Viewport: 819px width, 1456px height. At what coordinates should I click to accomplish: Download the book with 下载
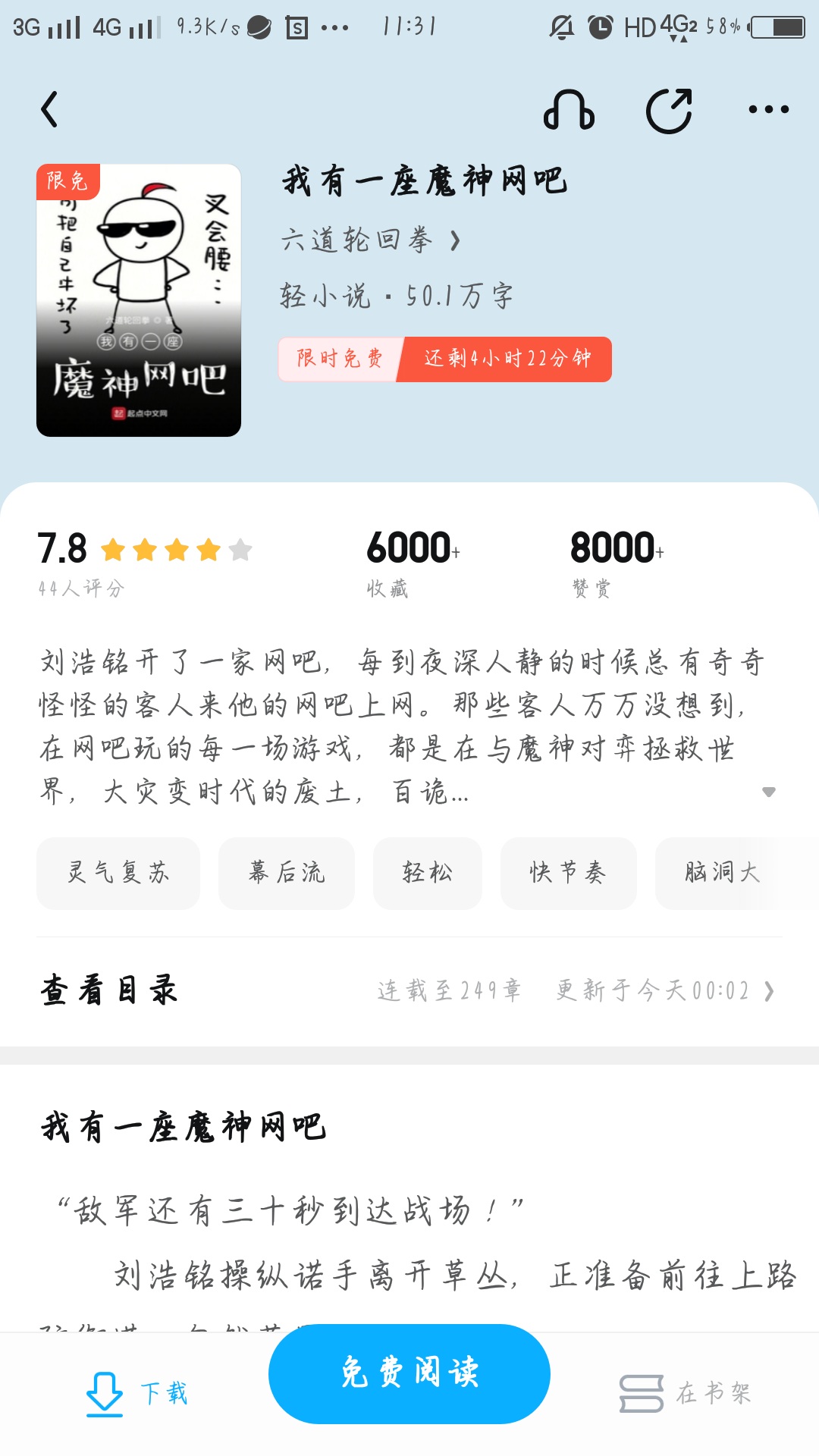click(x=136, y=1394)
